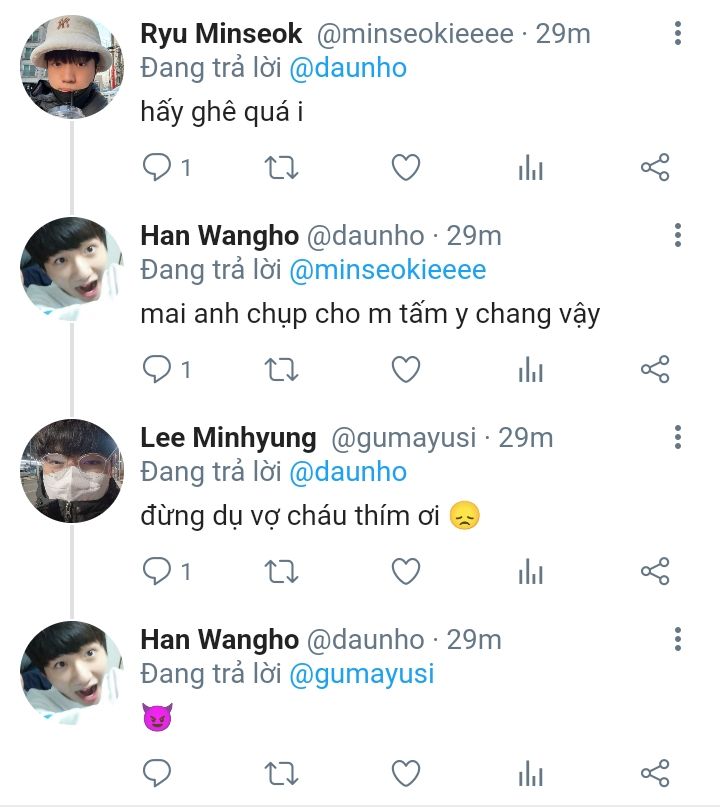Open overflow menu on Ryu Minseok's tweet
This screenshot has height=810, width=720.
678,34
